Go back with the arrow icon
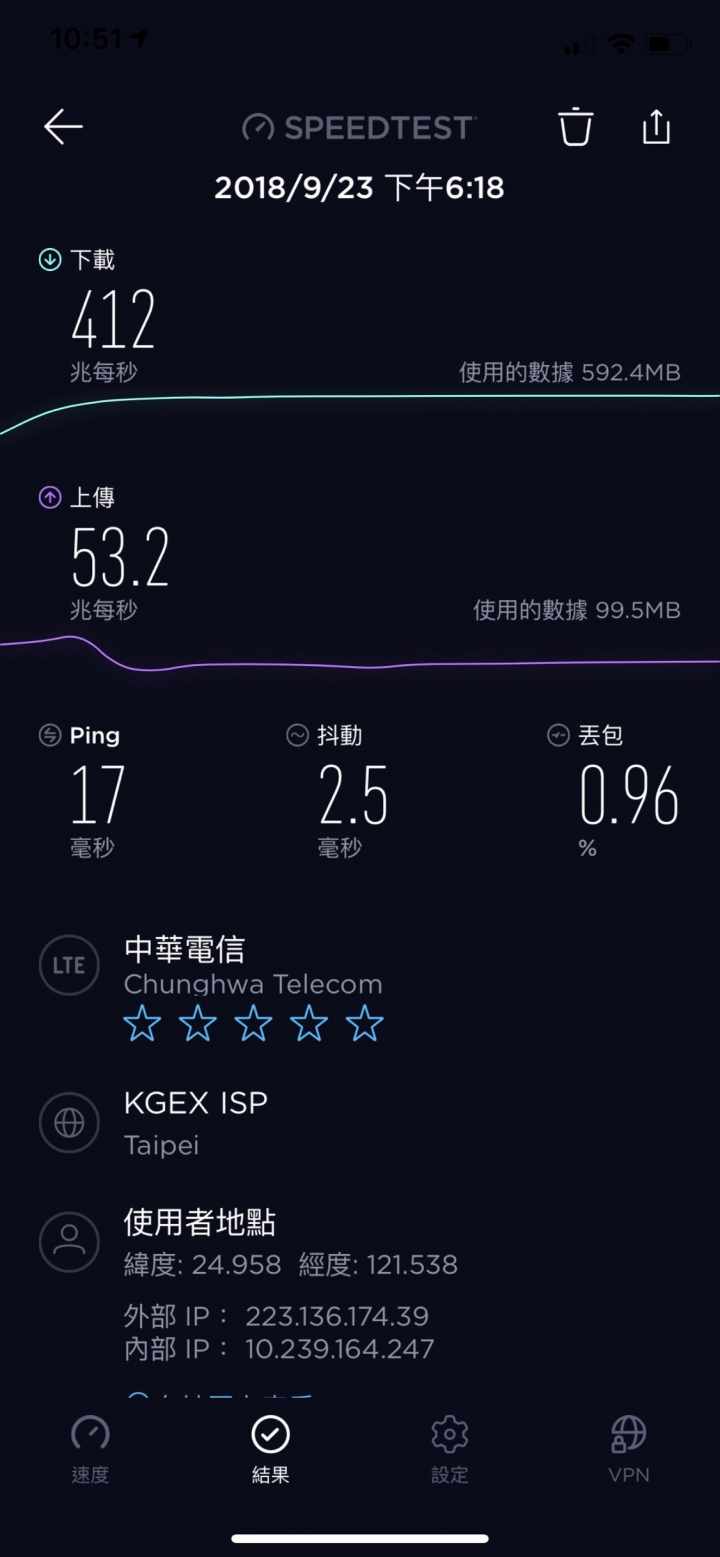Screen dimensions: 720x1557 coord(63,127)
